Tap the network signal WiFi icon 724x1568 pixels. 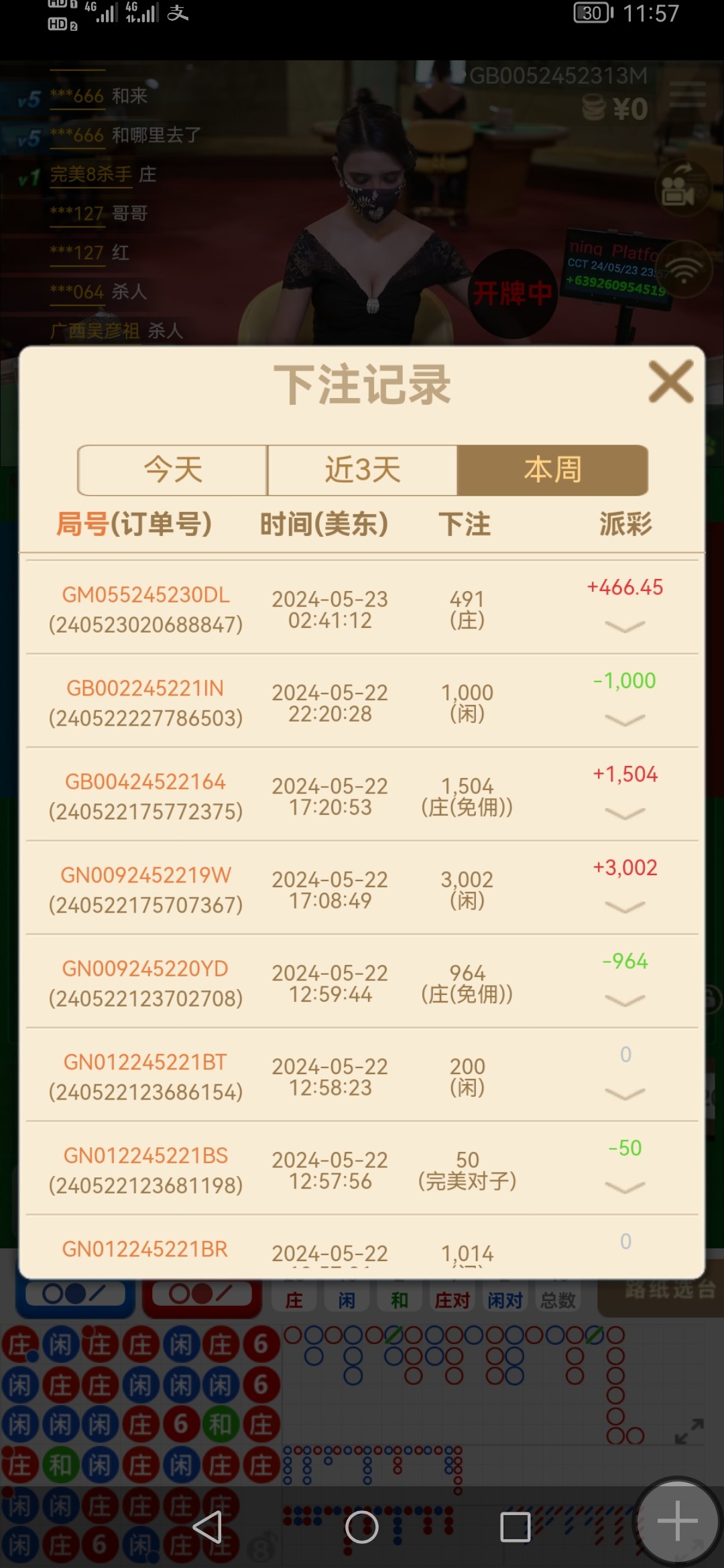pos(683,267)
